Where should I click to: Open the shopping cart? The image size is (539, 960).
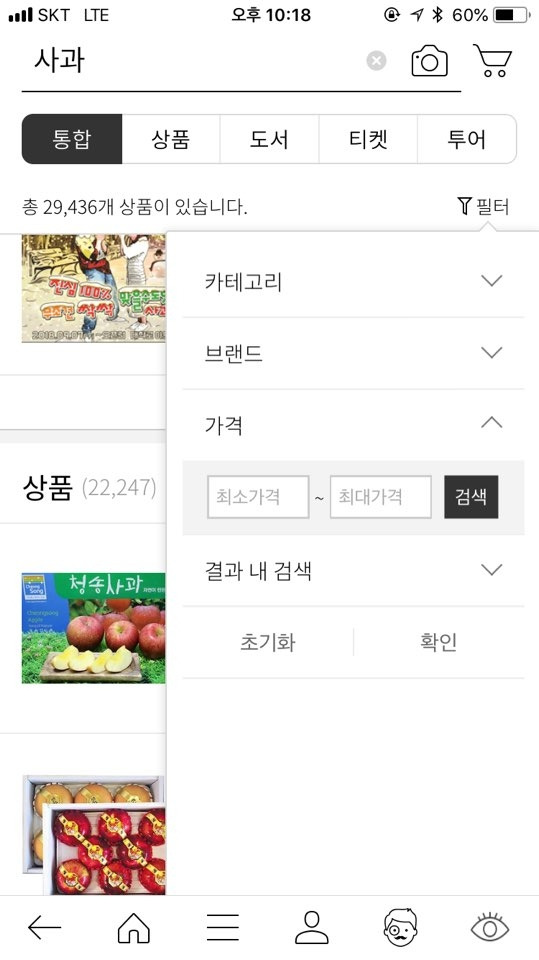pos(492,61)
